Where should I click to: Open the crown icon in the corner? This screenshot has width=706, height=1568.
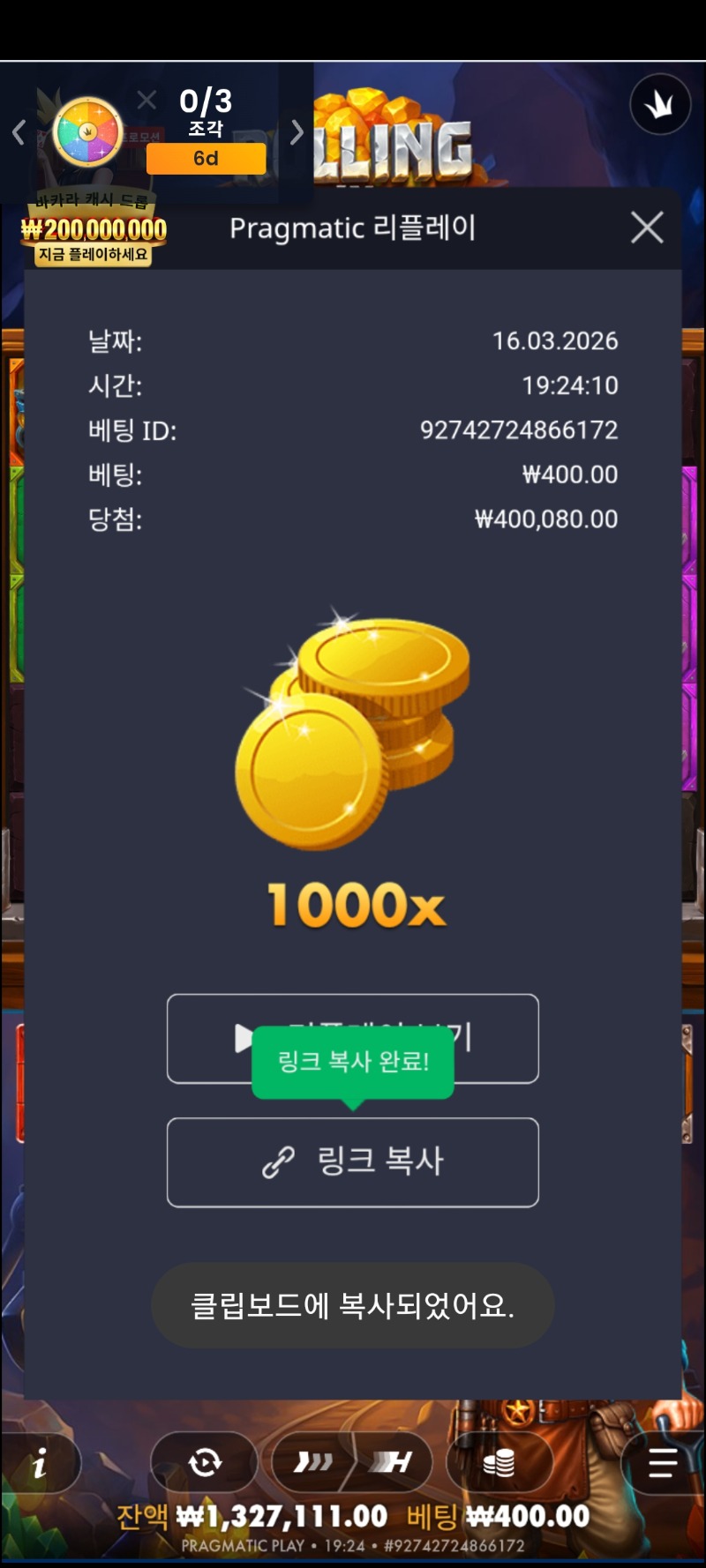pyautogui.click(x=659, y=105)
